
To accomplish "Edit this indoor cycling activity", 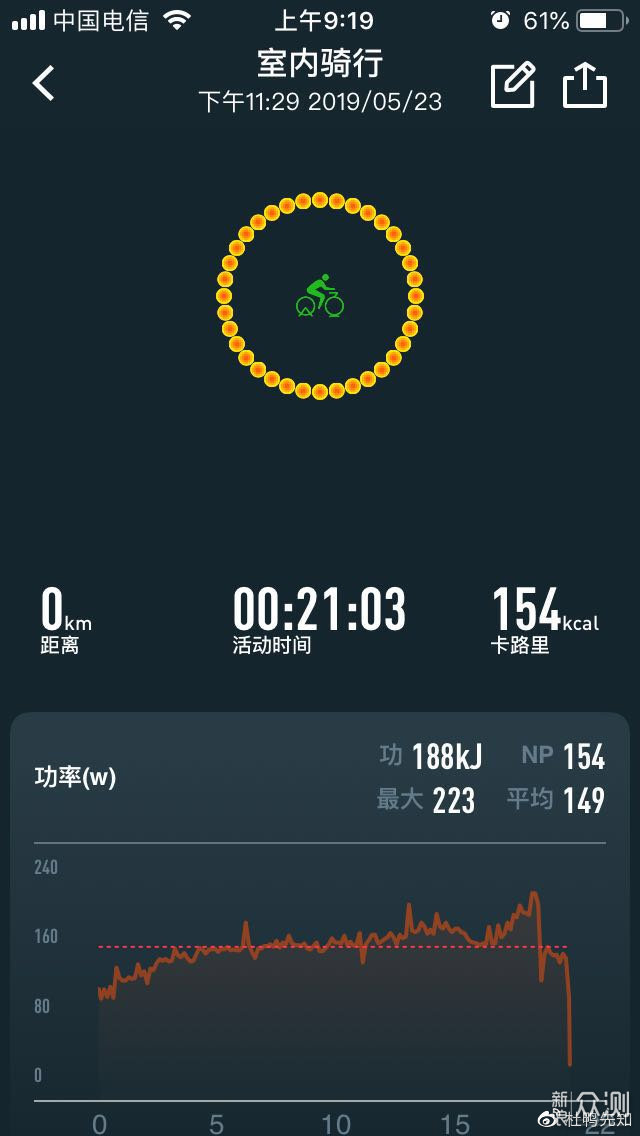I will [513, 85].
